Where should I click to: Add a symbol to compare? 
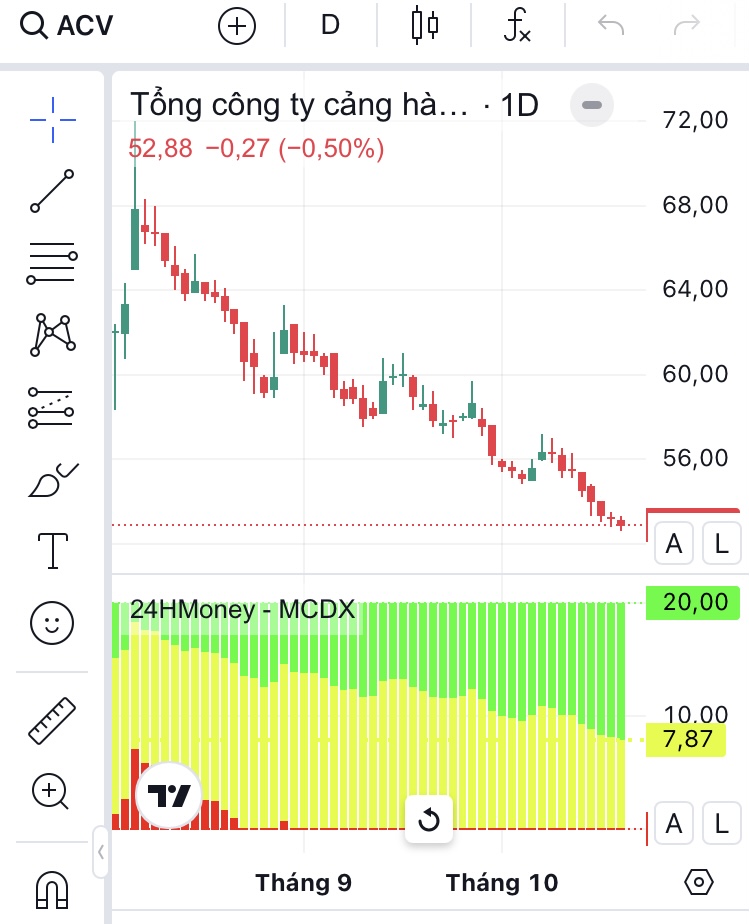(237, 26)
